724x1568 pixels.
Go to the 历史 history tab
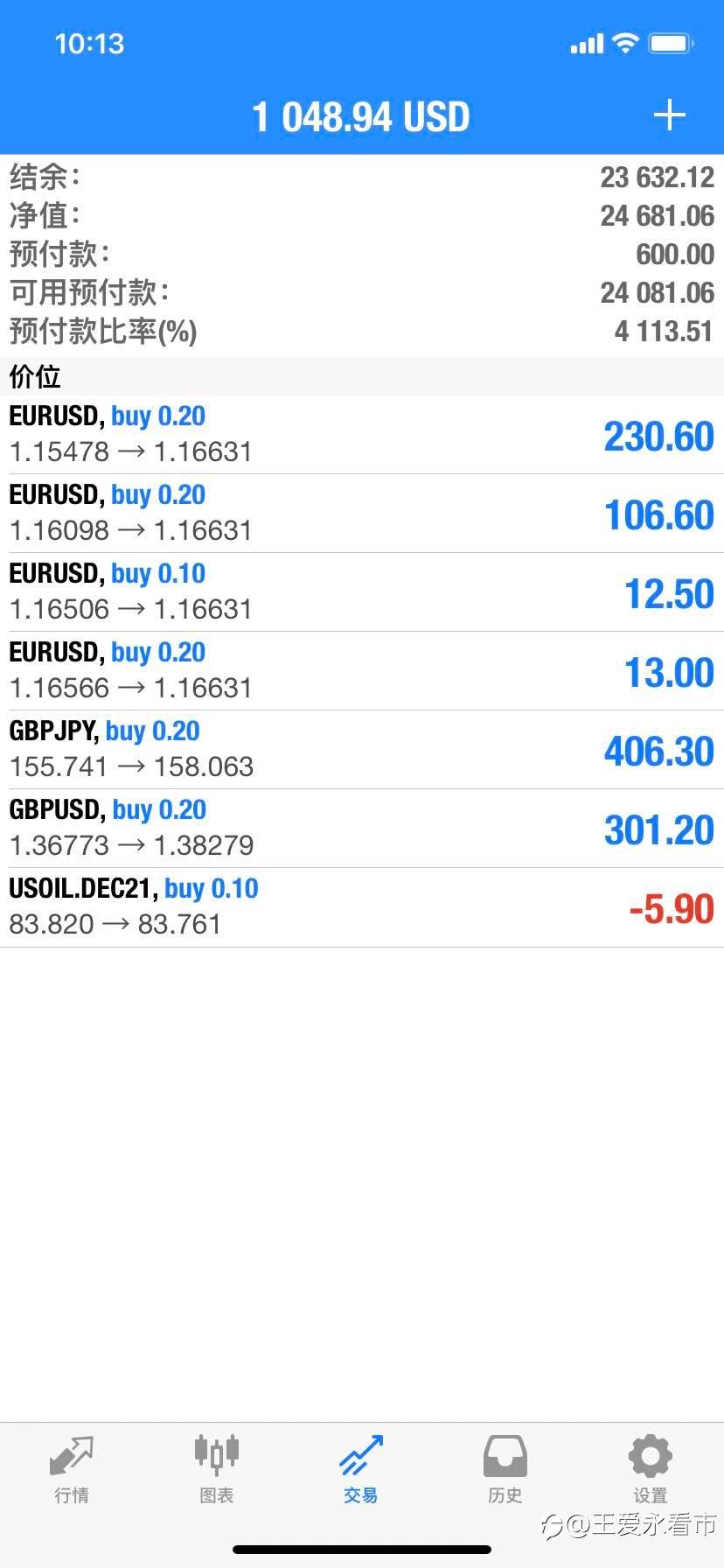click(x=505, y=1470)
